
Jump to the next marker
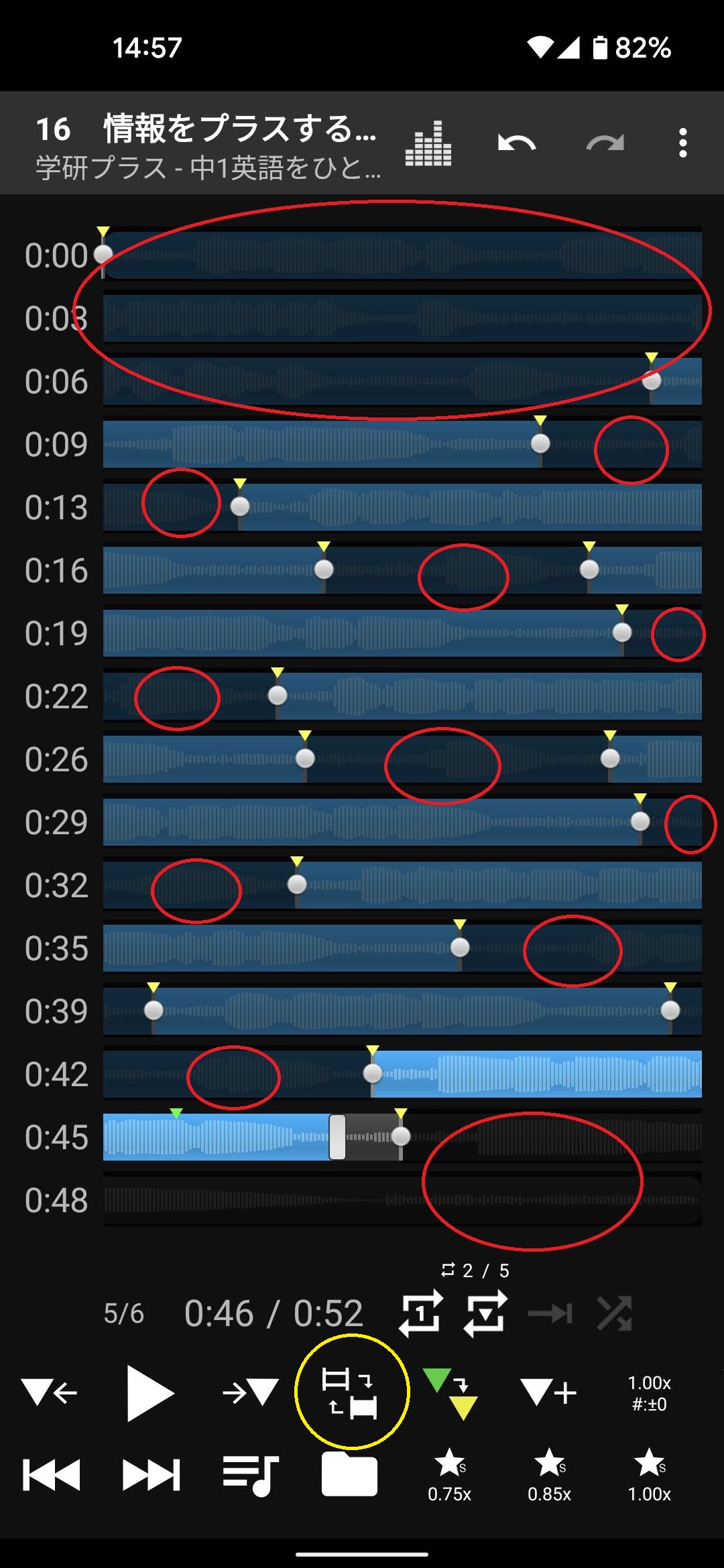(251, 1394)
